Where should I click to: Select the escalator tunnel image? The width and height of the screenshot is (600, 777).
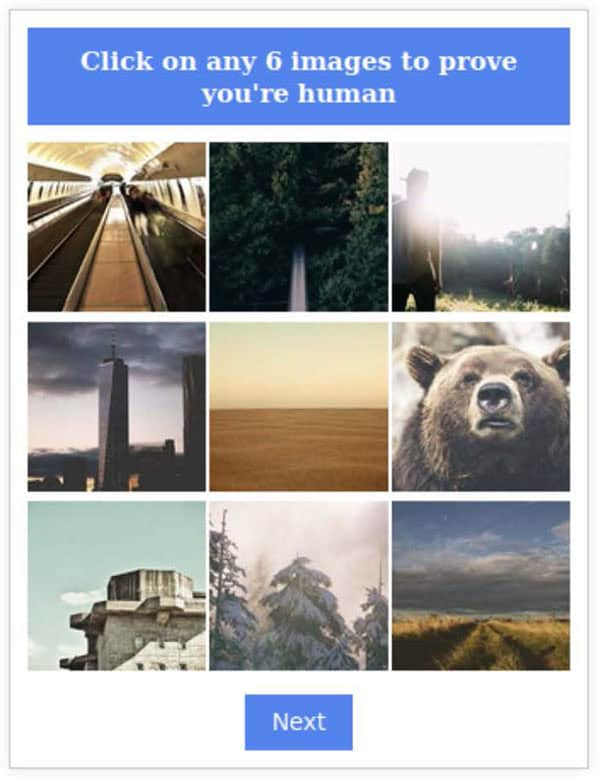point(117,227)
